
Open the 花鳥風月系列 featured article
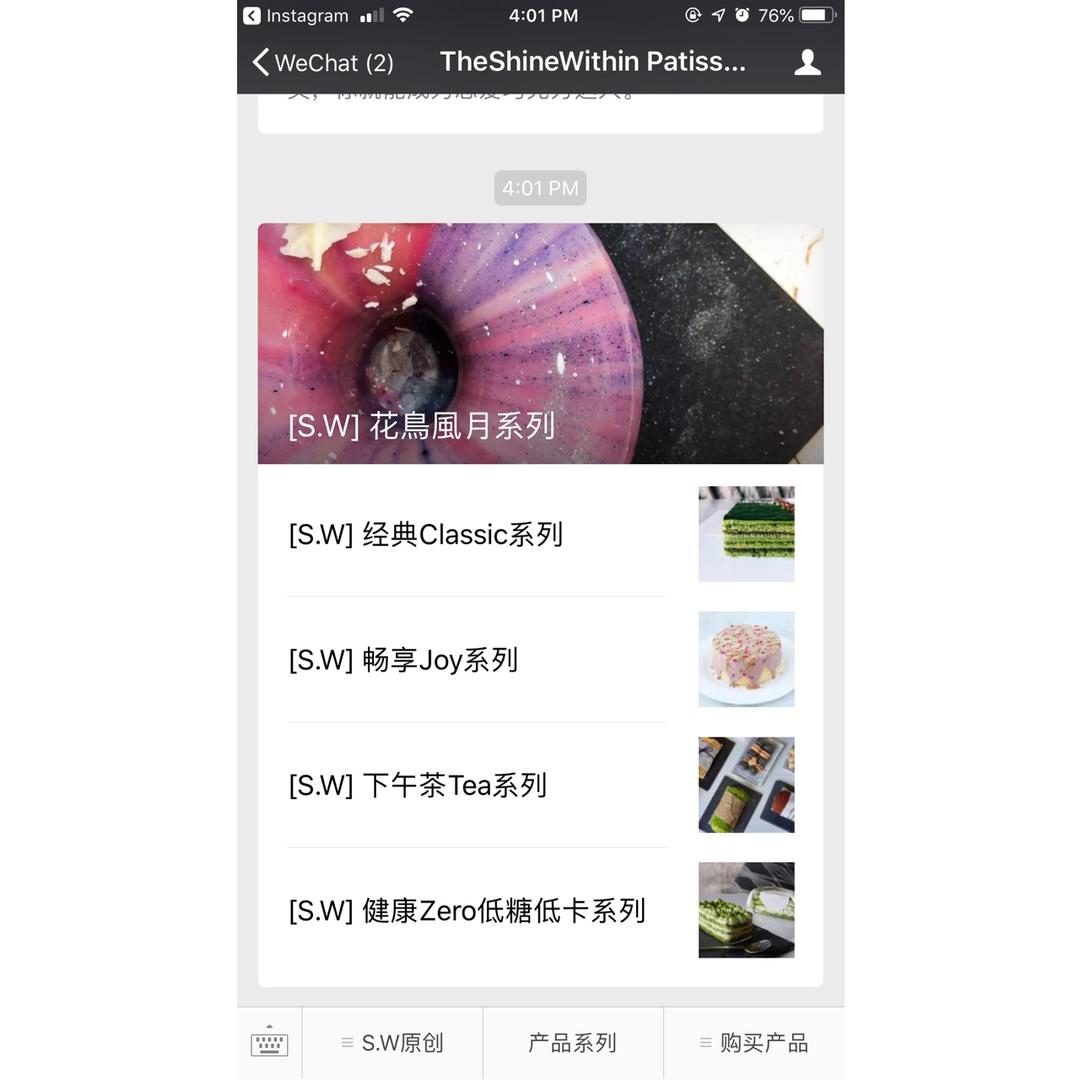tap(540, 343)
